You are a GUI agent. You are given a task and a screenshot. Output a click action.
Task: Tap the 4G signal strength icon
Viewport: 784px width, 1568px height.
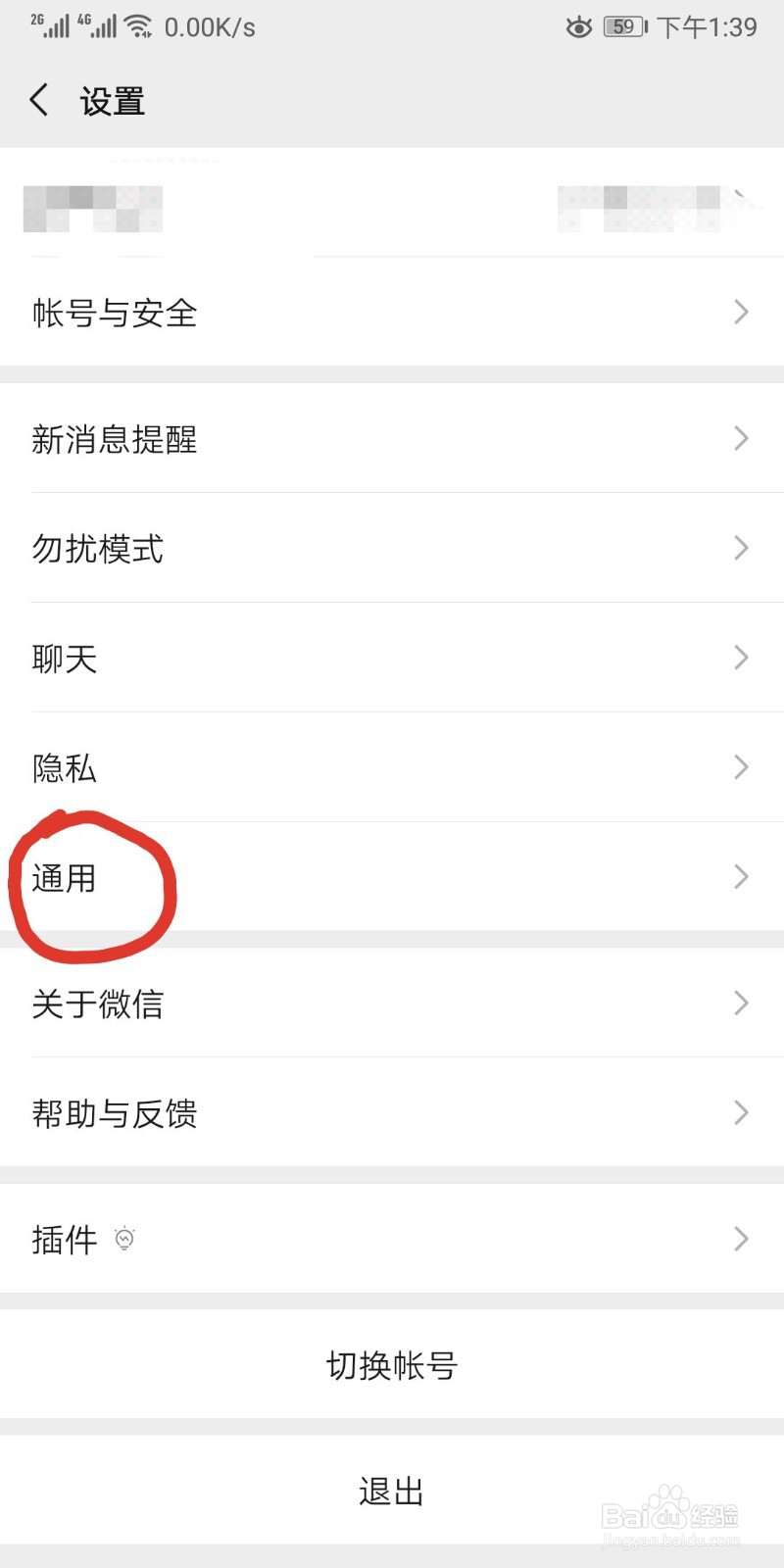click(103, 26)
